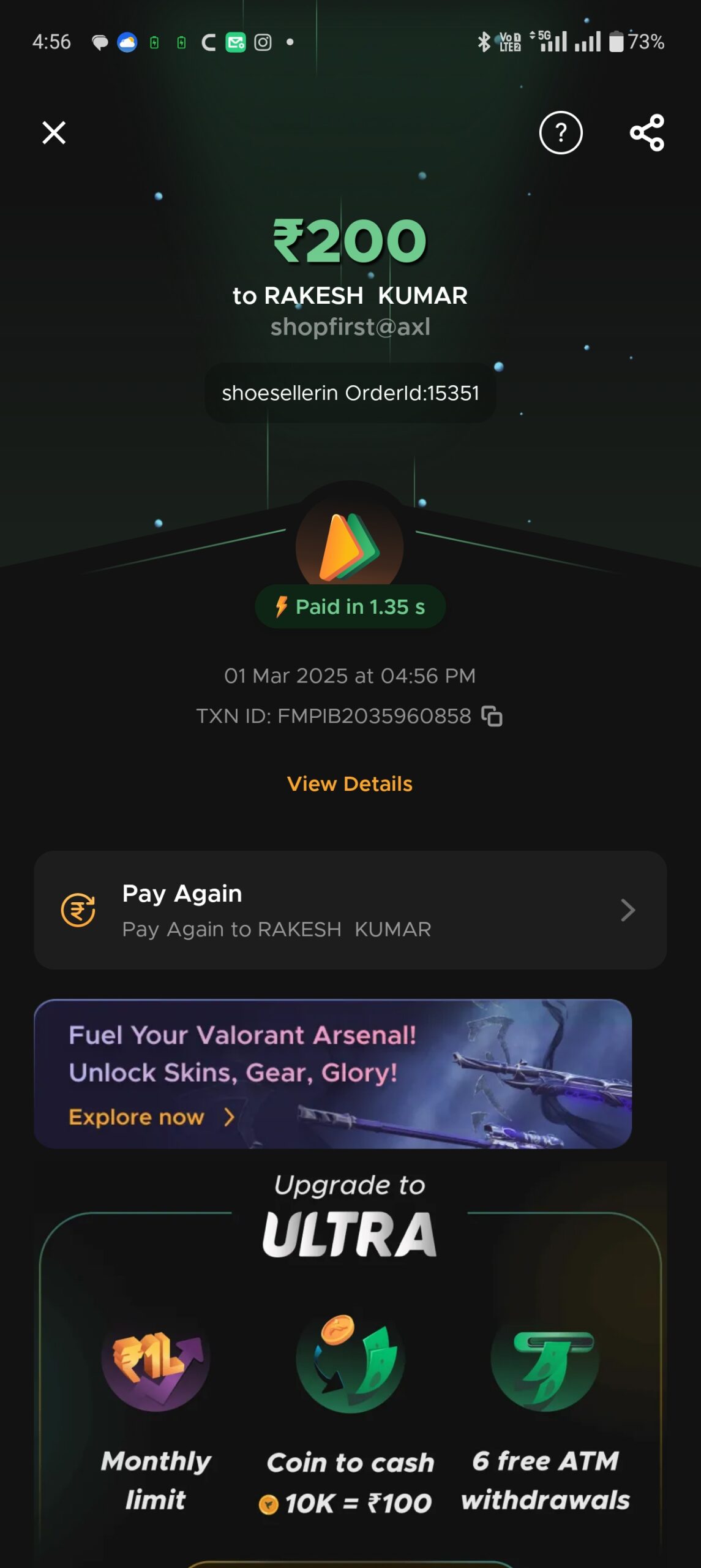The width and height of the screenshot is (701, 1568).
Task: Share this payment receipt
Action: pyautogui.click(x=647, y=132)
